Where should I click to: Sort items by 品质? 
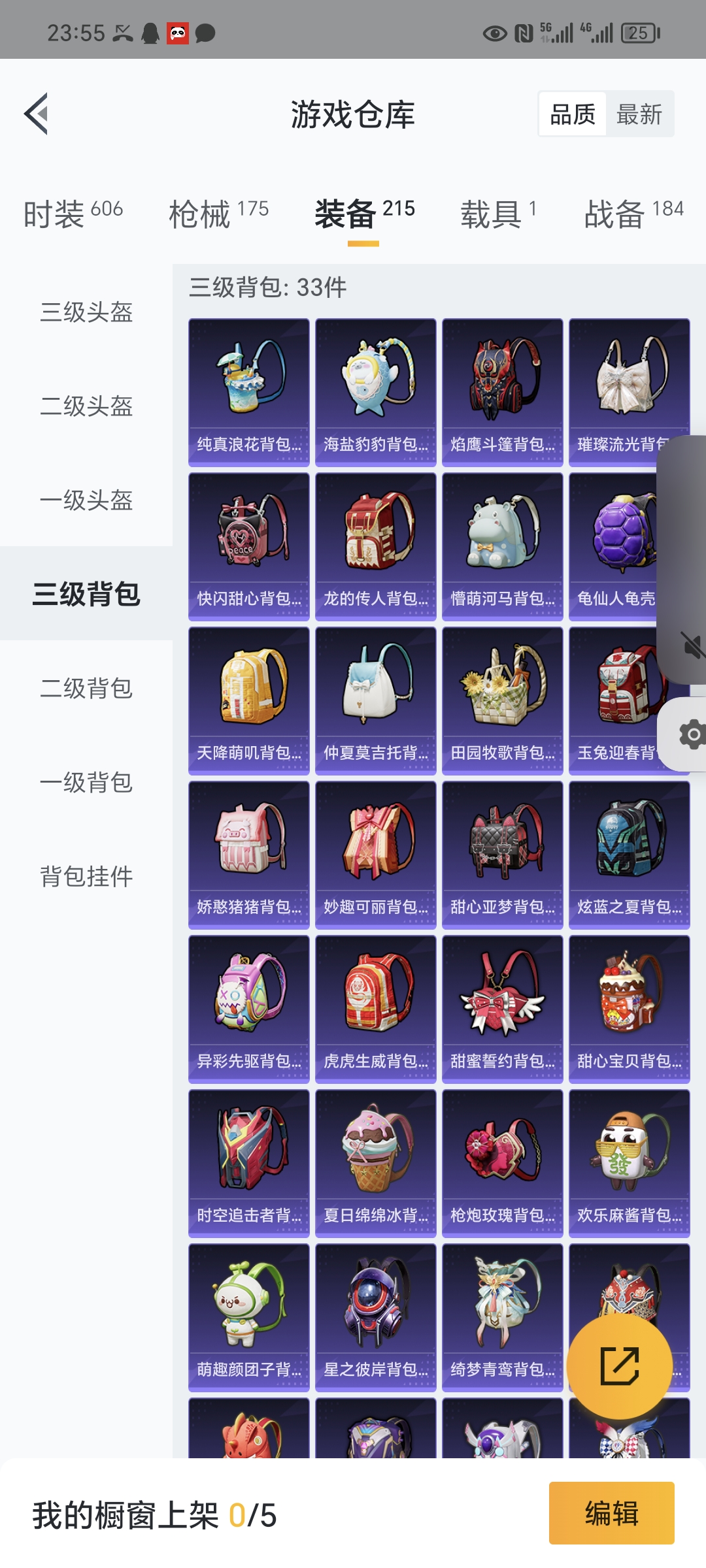tap(573, 114)
